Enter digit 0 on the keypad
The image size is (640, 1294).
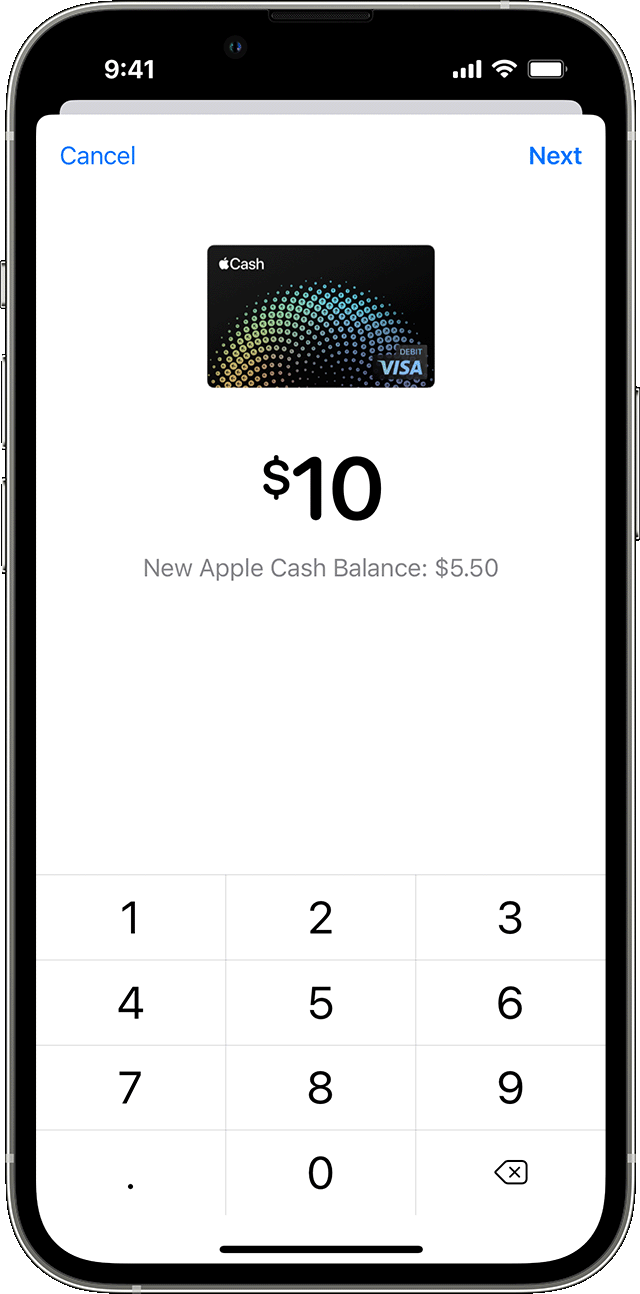click(321, 1173)
